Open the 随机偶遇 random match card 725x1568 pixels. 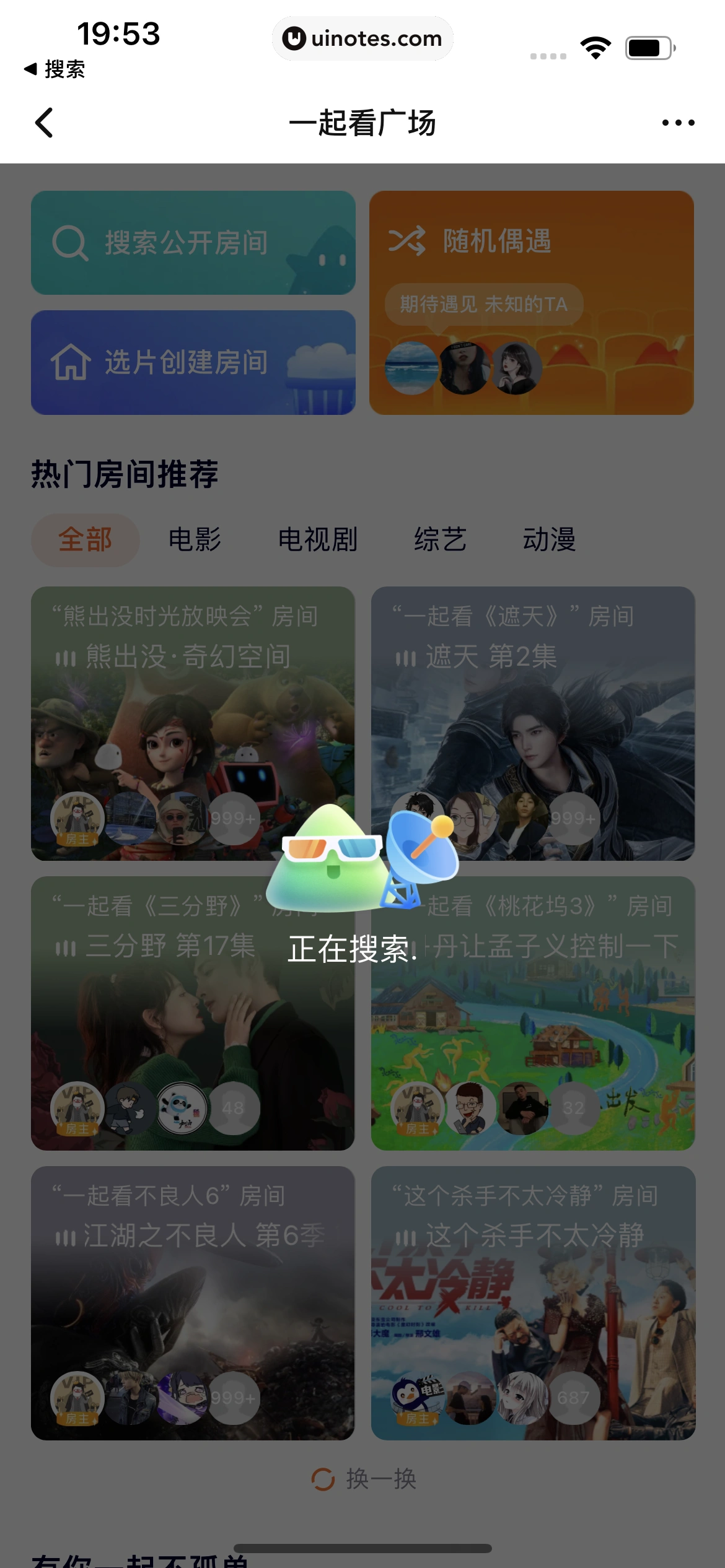pos(531,302)
